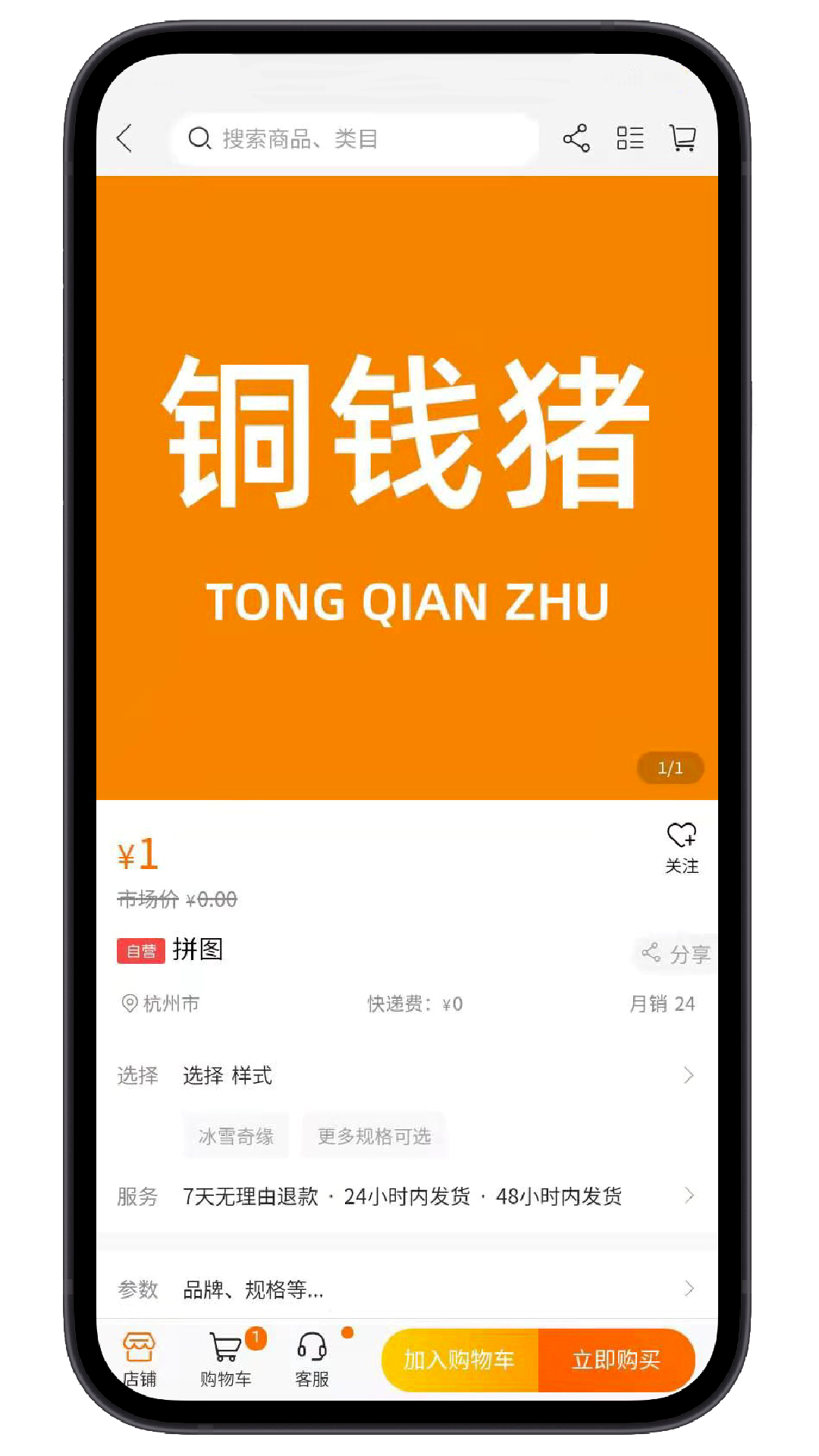Go back using the back arrow
The image size is (819, 1456).
pos(125,139)
